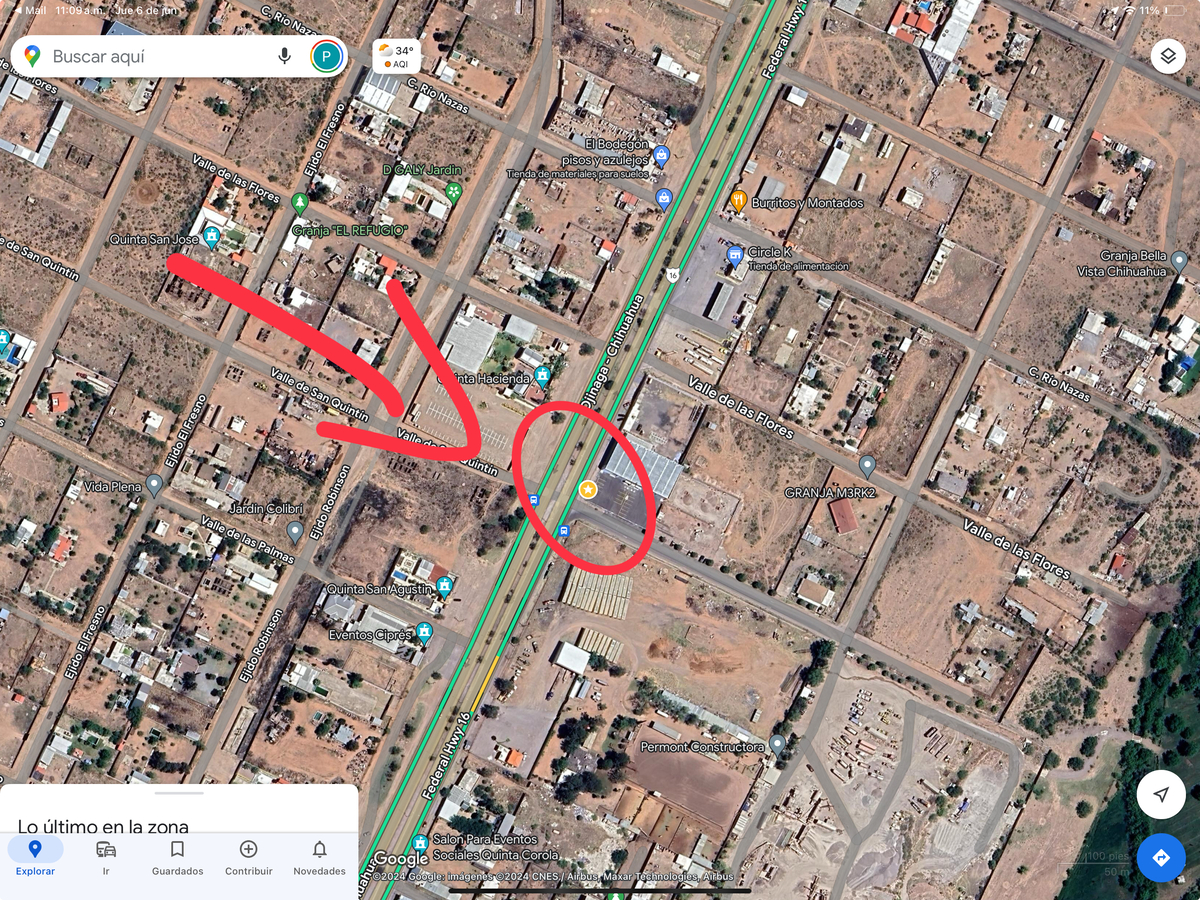Open the Novedades tab
Viewport: 1200px width, 900px height.
319,856
